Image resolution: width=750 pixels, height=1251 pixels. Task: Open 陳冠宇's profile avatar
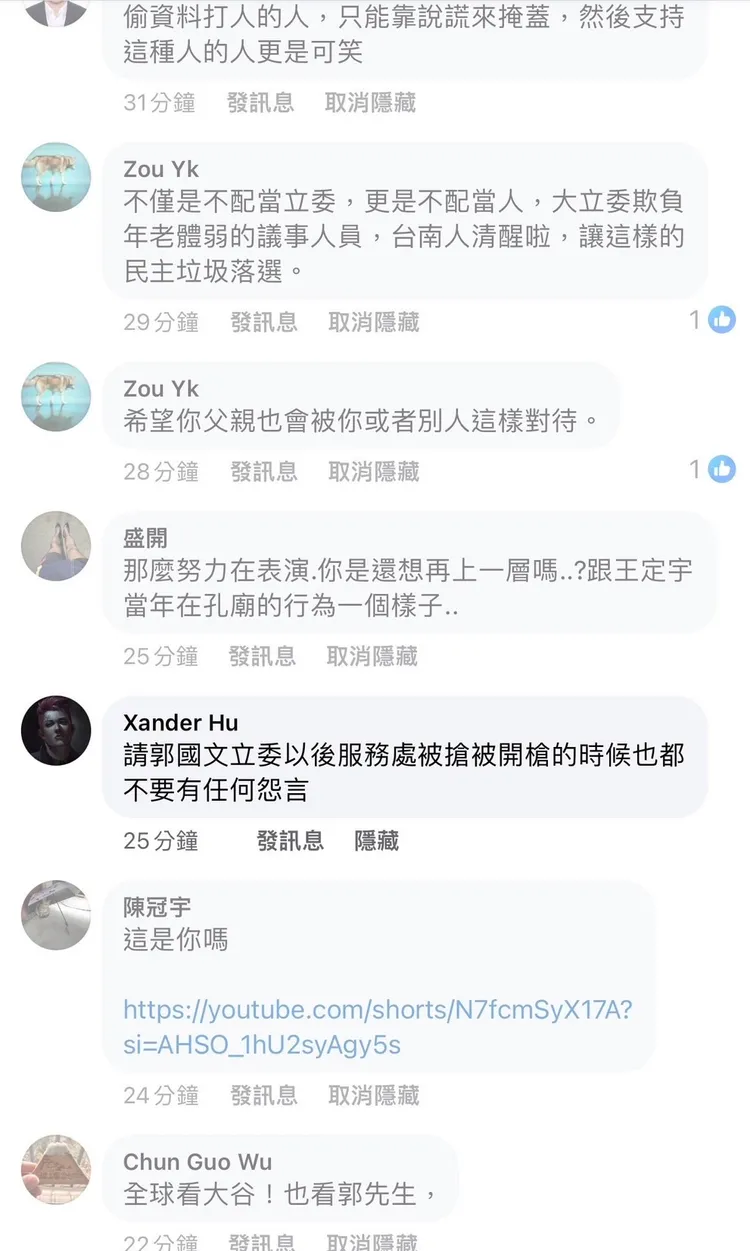point(55,915)
